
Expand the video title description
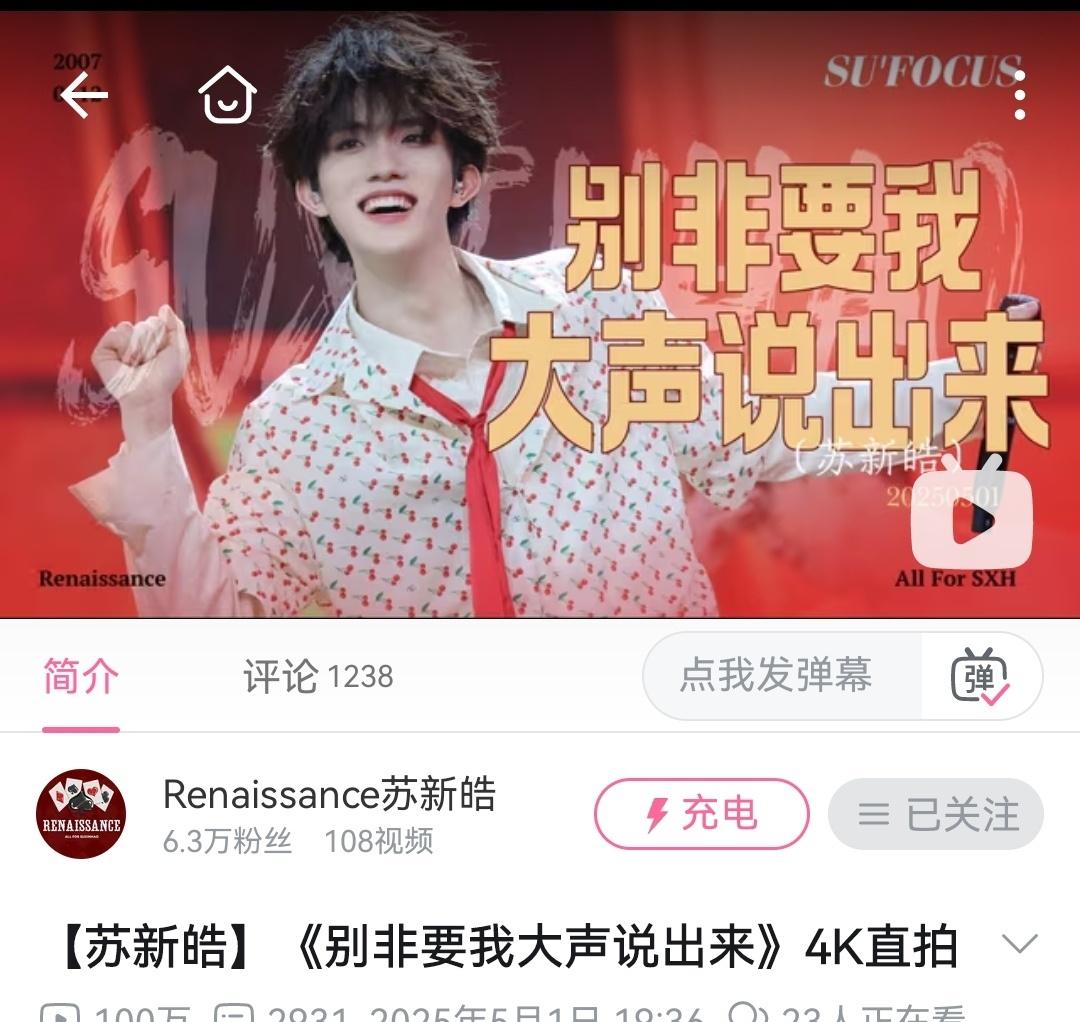[x=1019, y=944]
